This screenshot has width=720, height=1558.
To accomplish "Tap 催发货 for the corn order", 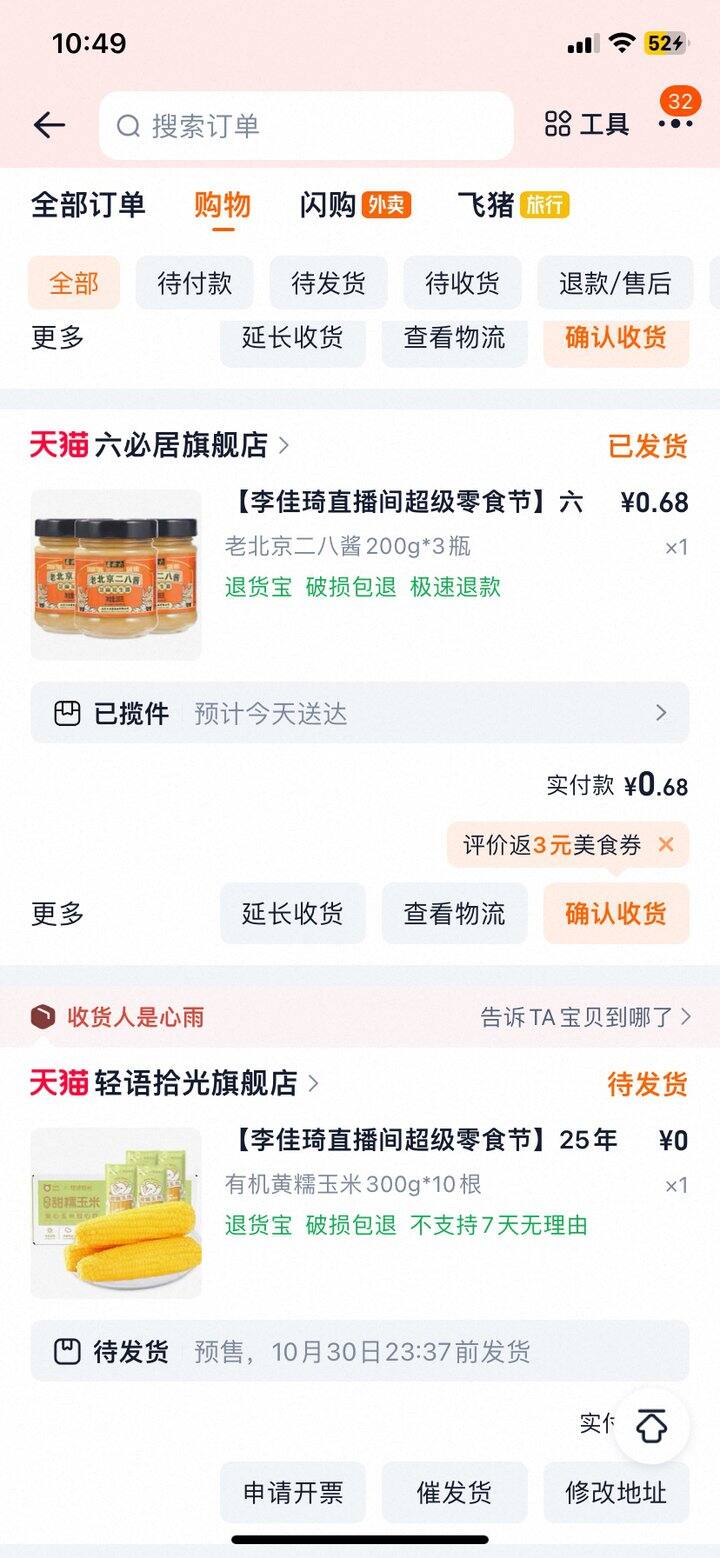I will 454,1493.
